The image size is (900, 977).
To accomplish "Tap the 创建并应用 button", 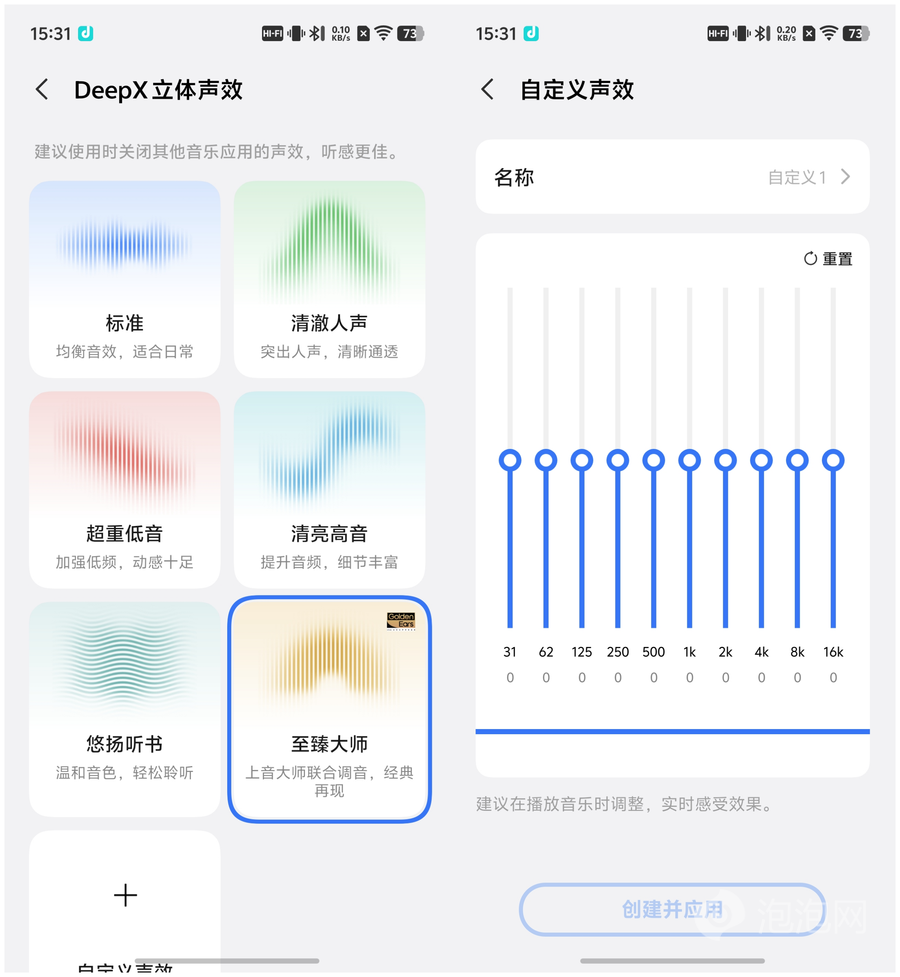I will (x=672, y=910).
